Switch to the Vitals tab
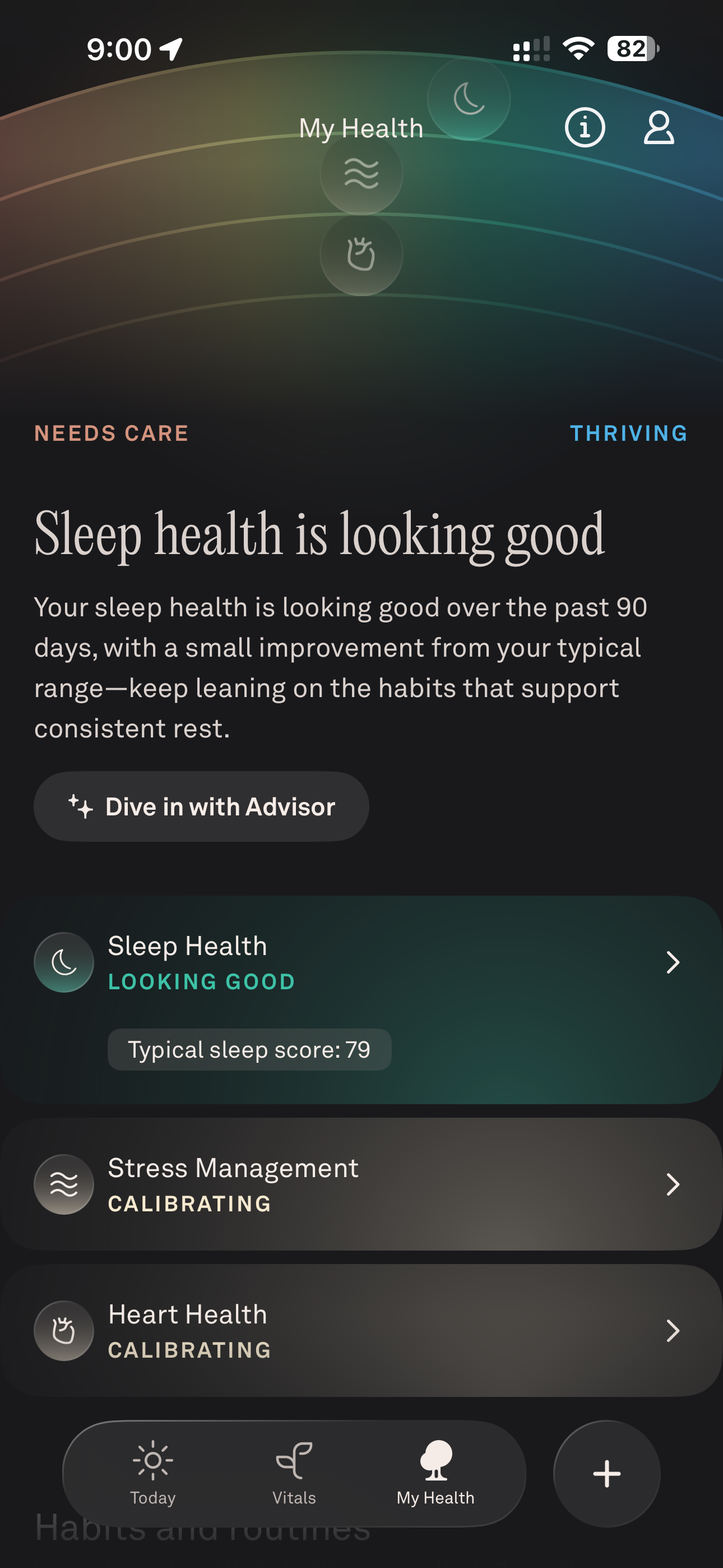This screenshot has width=723, height=1568. tap(294, 1473)
